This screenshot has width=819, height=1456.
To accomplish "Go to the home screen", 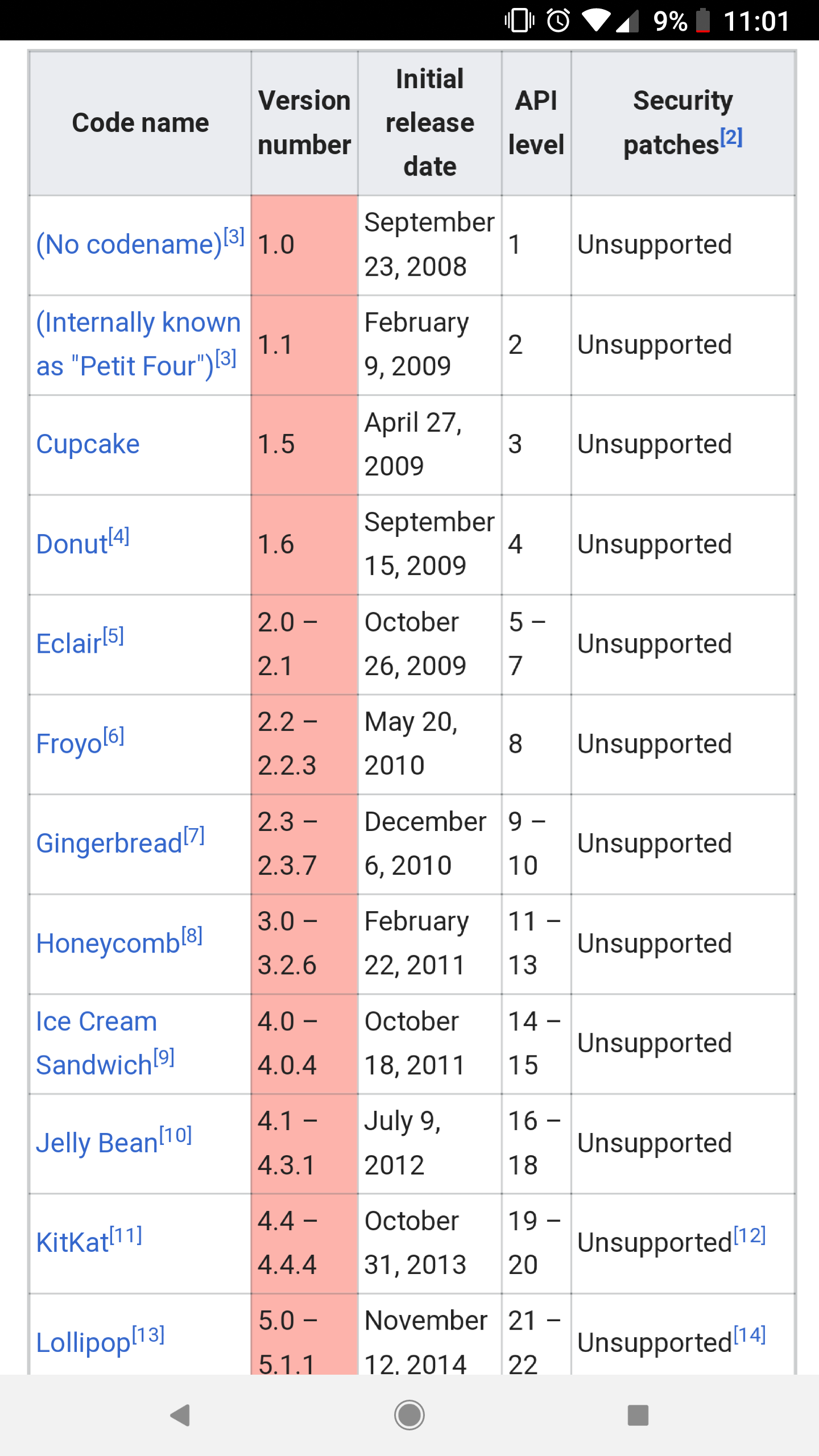I will coord(409,1415).
